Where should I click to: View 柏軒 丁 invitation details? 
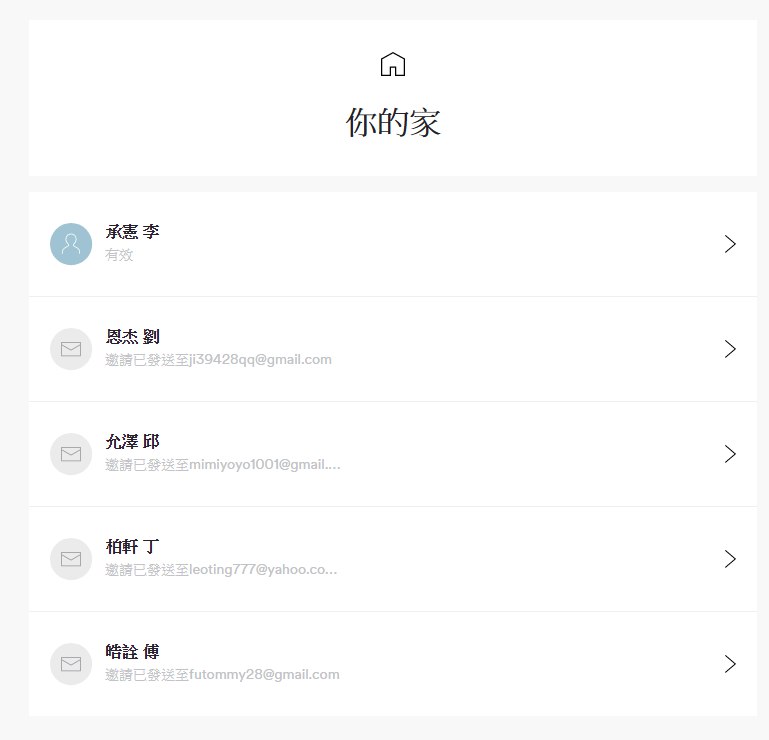tap(392, 559)
